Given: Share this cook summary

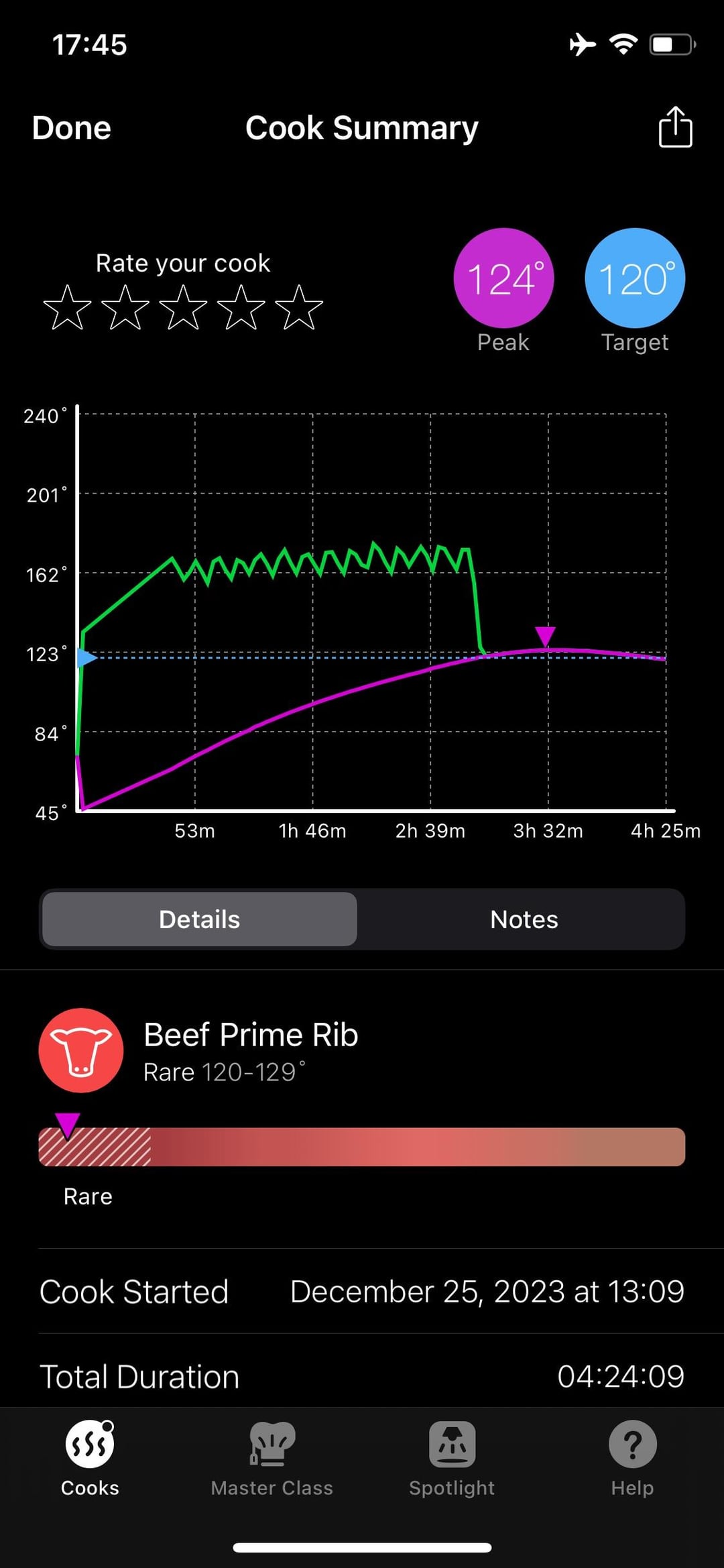Looking at the screenshot, I should [x=675, y=127].
